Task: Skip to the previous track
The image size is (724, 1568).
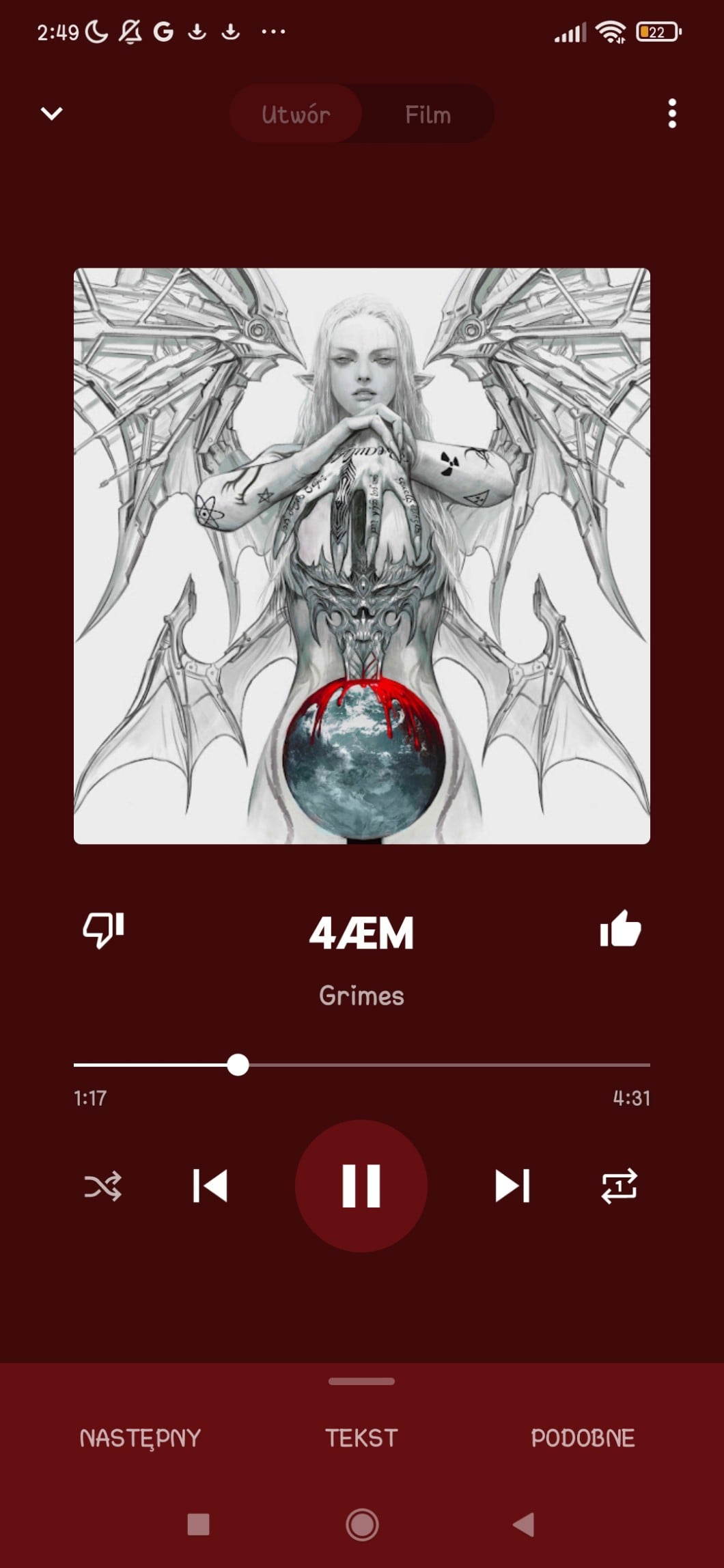Action: 210,1186
